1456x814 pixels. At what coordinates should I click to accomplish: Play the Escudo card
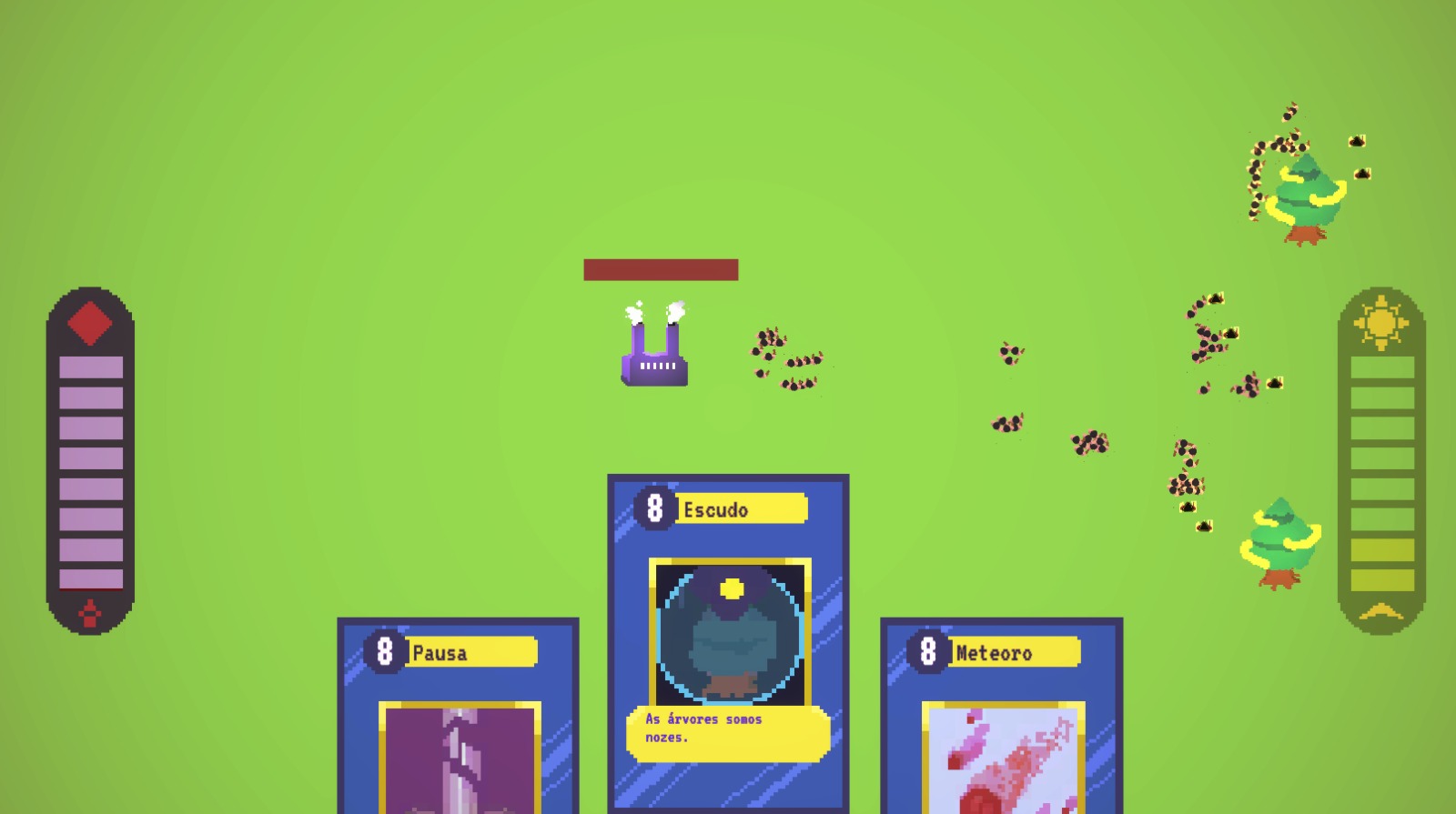click(x=728, y=637)
